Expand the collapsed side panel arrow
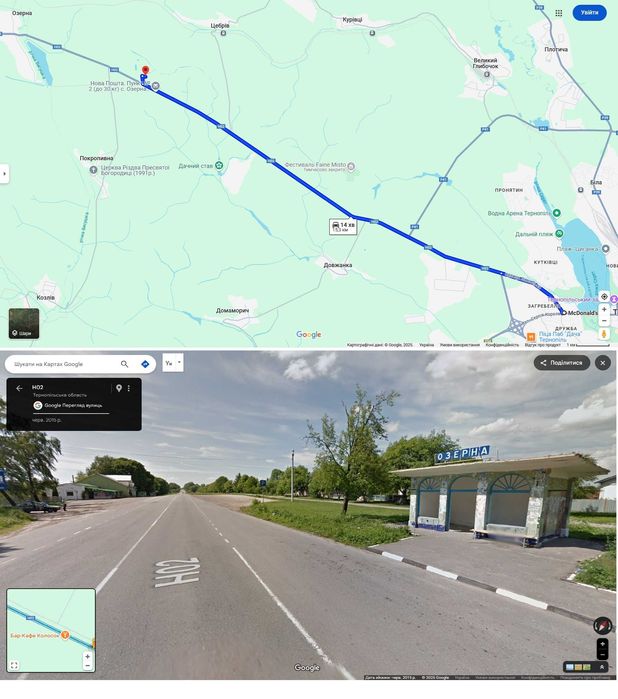The image size is (618, 699). coord(4,174)
